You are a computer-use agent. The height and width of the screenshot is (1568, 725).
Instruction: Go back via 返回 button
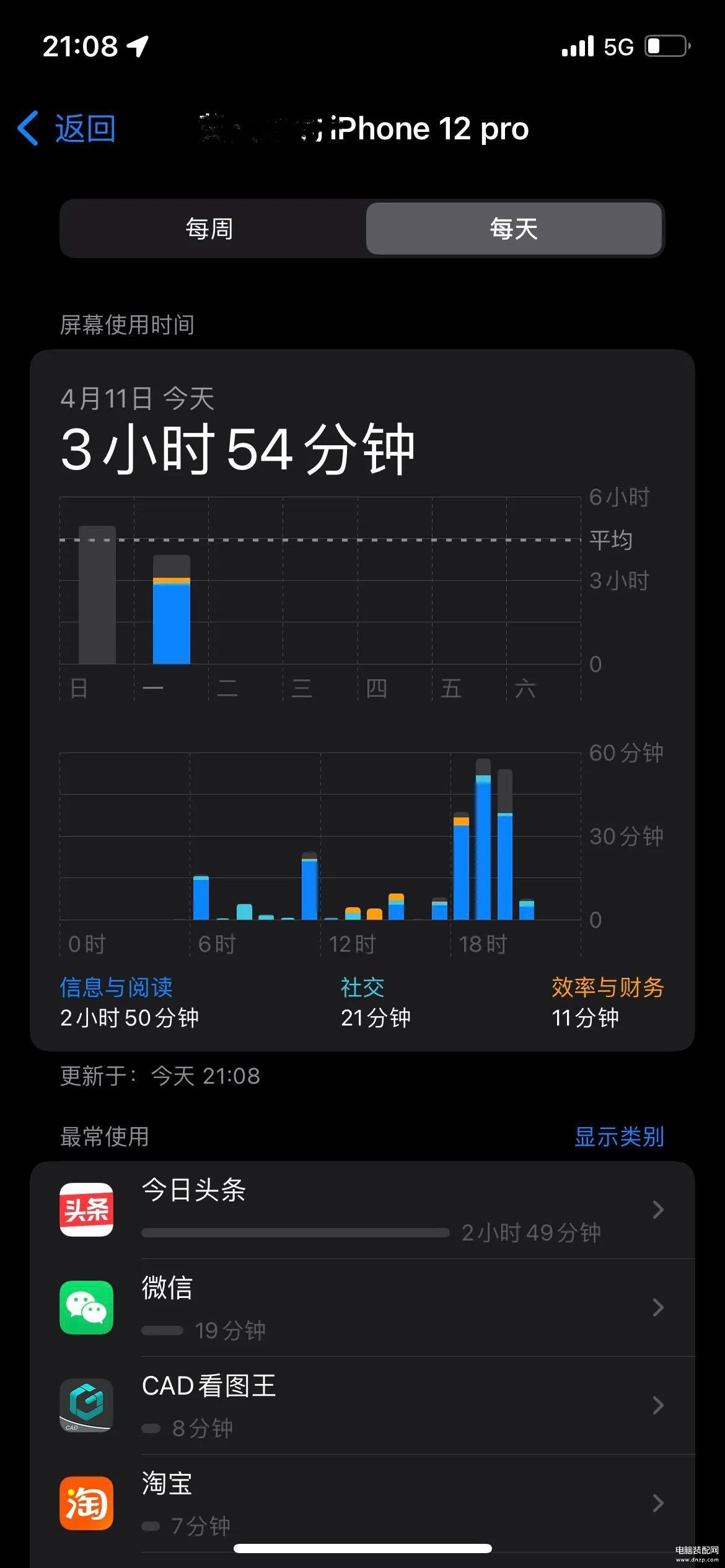pos(67,129)
